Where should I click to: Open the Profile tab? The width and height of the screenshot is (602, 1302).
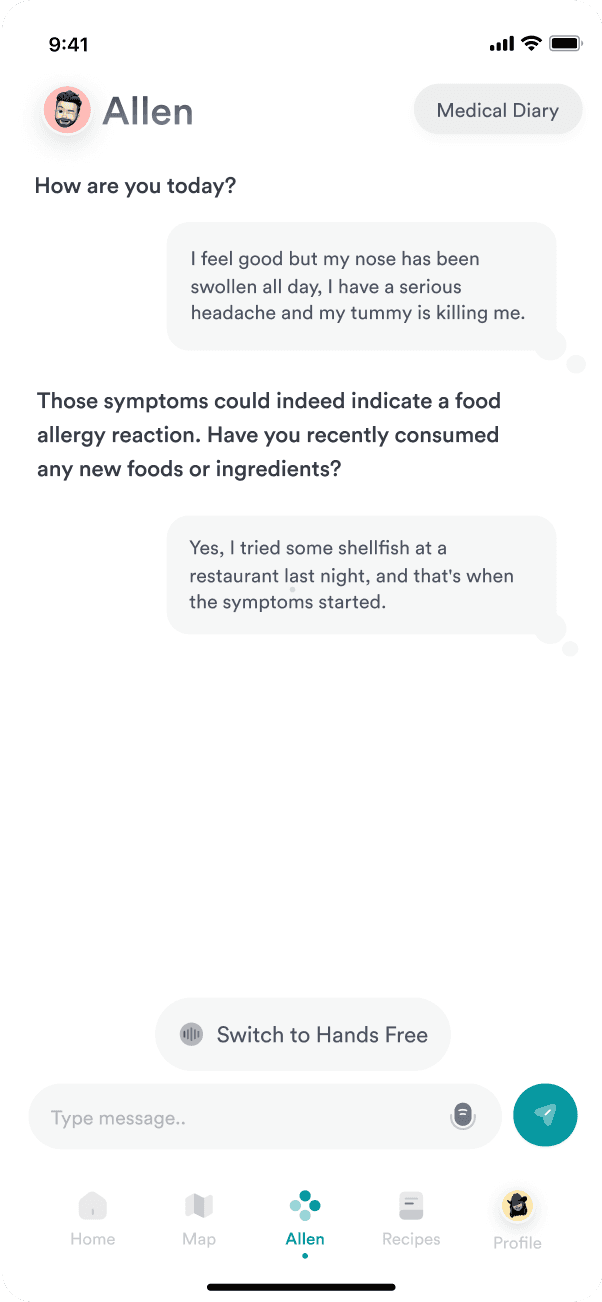pos(517,1221)
